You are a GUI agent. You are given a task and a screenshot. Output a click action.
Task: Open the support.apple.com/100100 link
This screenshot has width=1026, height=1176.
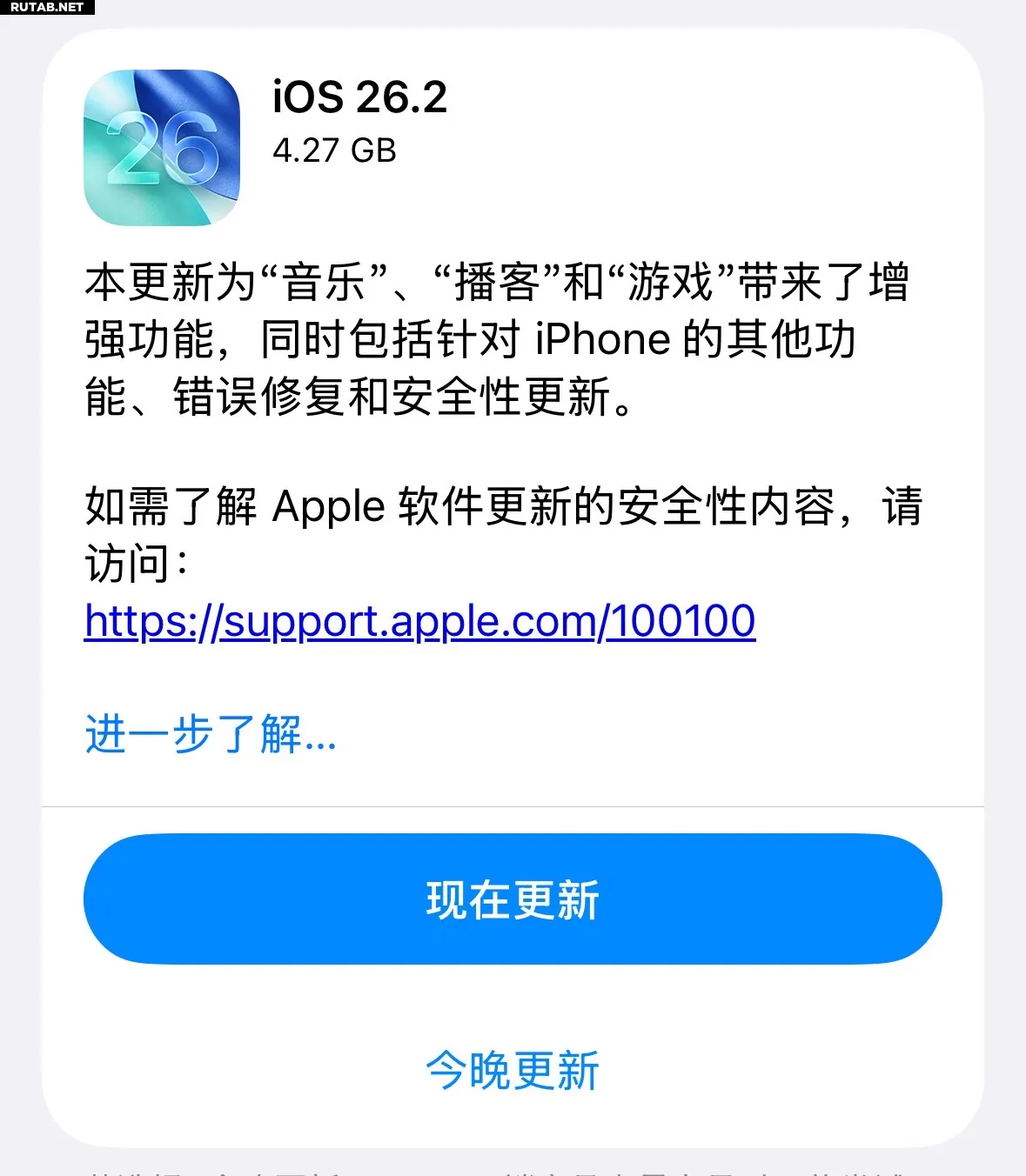point(419,622)
